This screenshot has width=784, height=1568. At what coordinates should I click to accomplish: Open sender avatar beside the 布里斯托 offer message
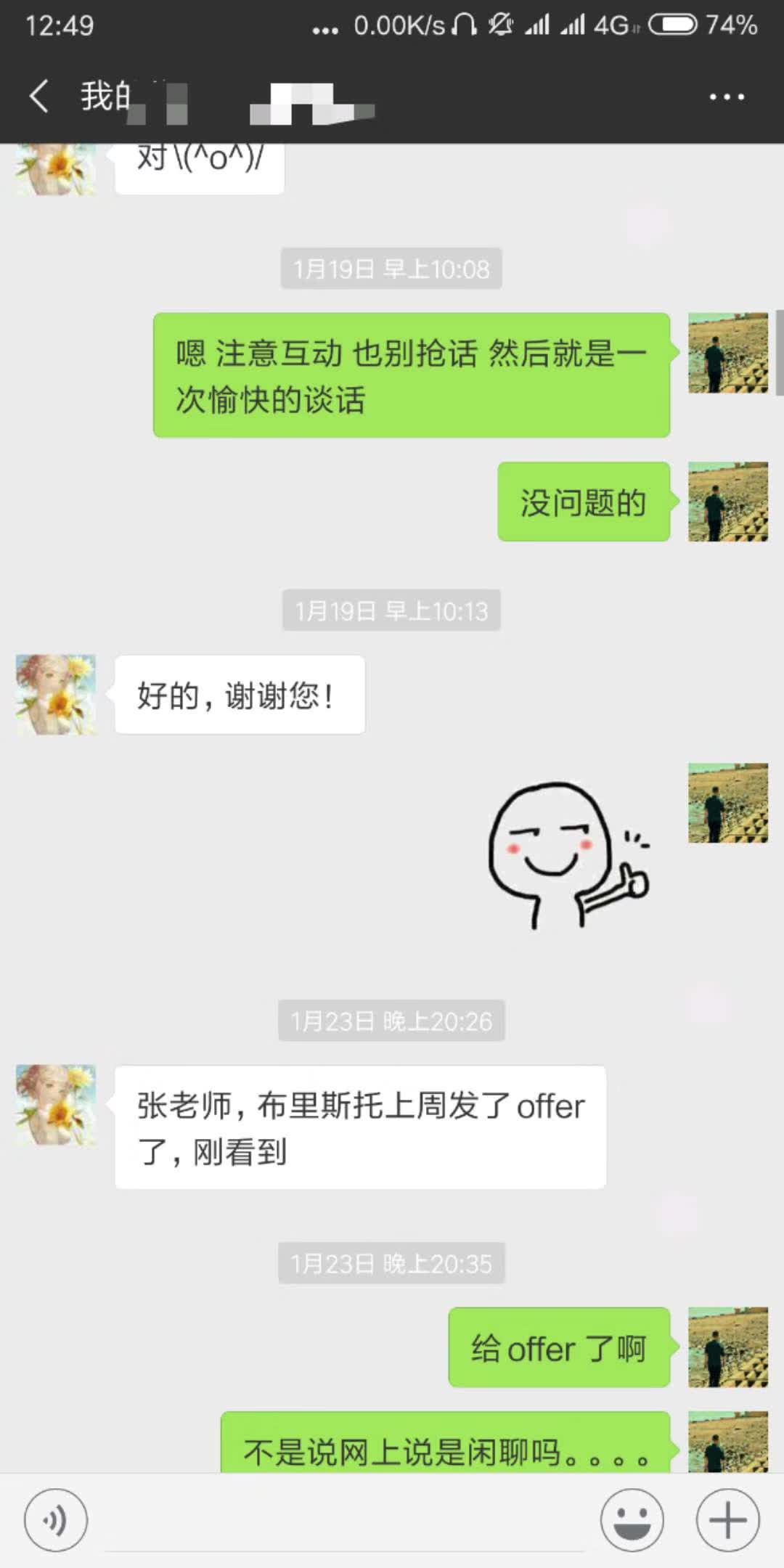pyautogui.click(x=56, y=1105)
